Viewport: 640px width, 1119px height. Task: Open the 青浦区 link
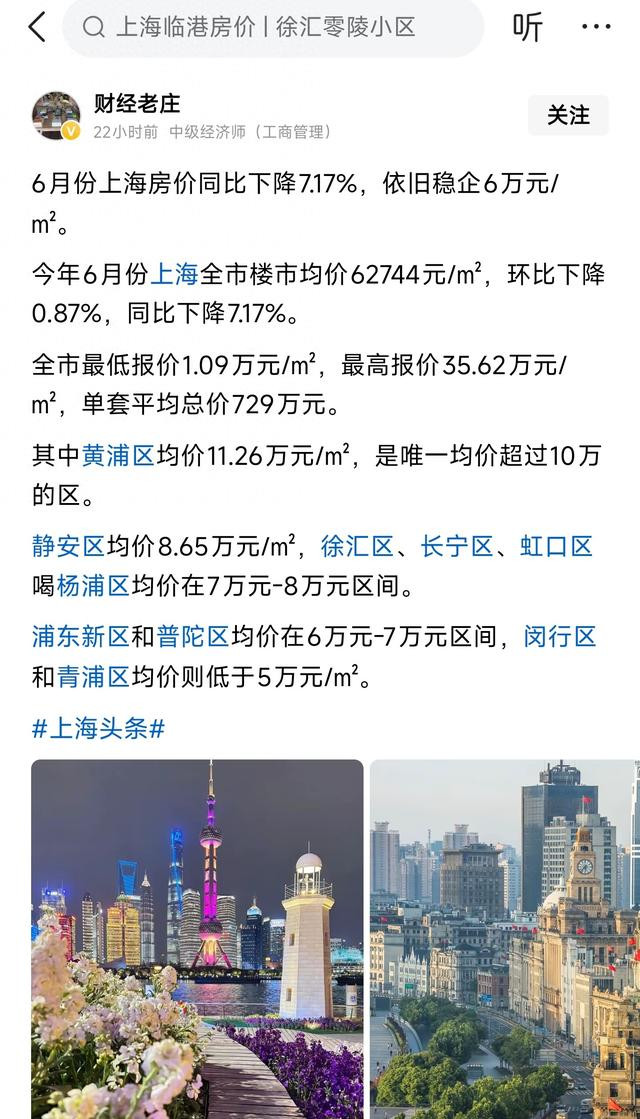pos(93,676)
